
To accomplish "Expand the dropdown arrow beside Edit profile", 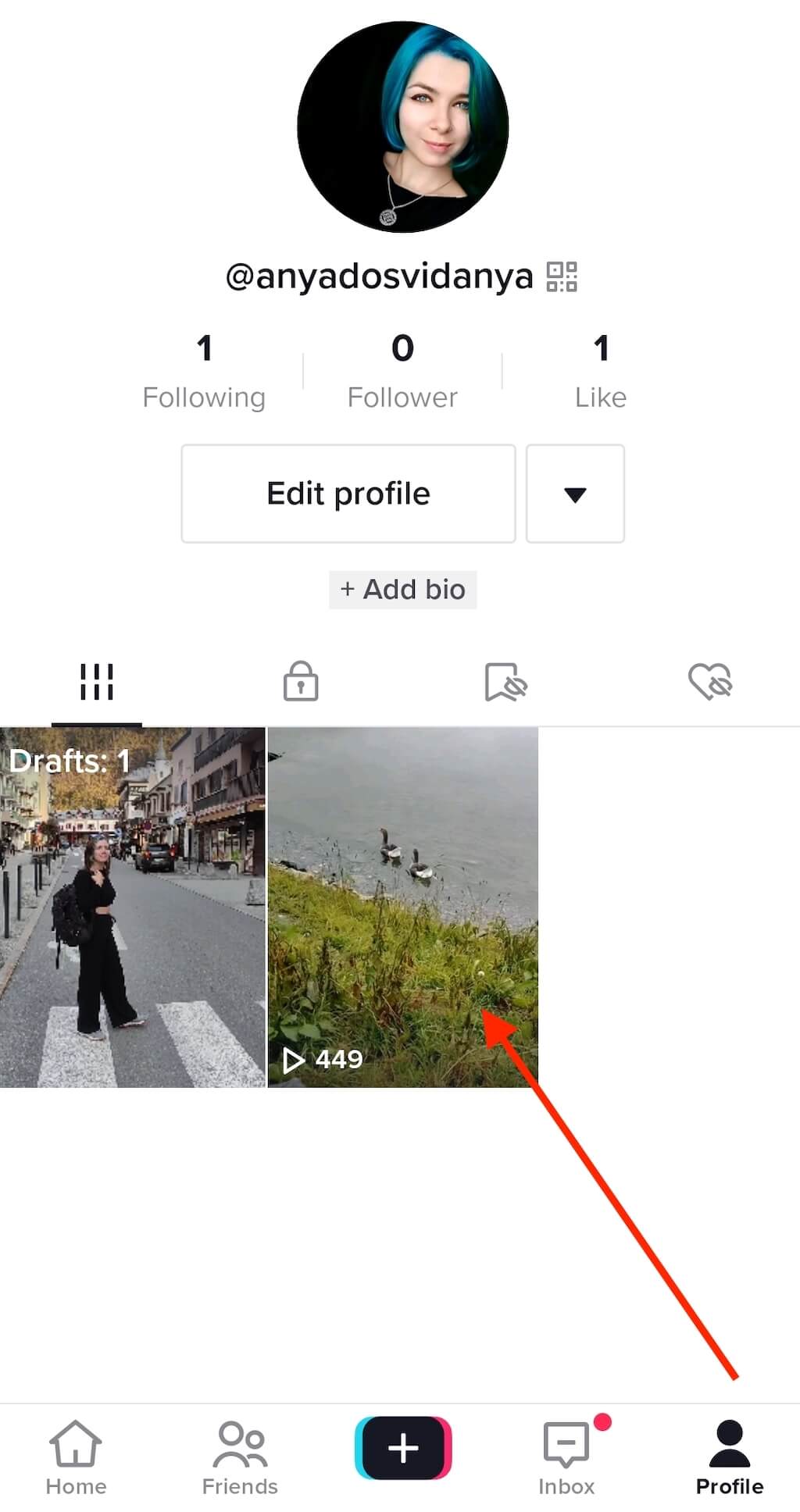I will click(x=575, y=494).
